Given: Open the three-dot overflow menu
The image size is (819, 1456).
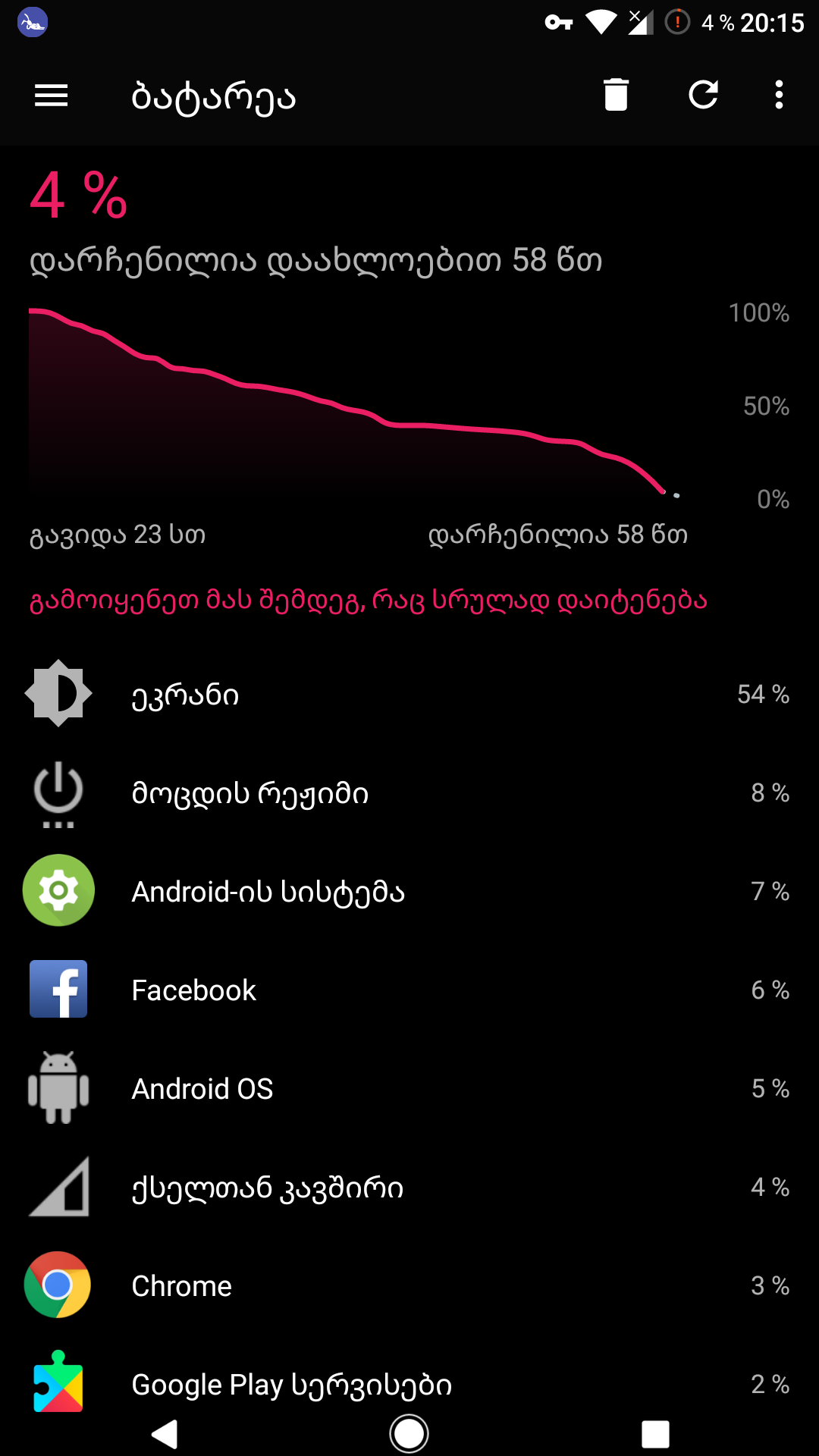Looking at the screenshot, I should coord(779,96).
